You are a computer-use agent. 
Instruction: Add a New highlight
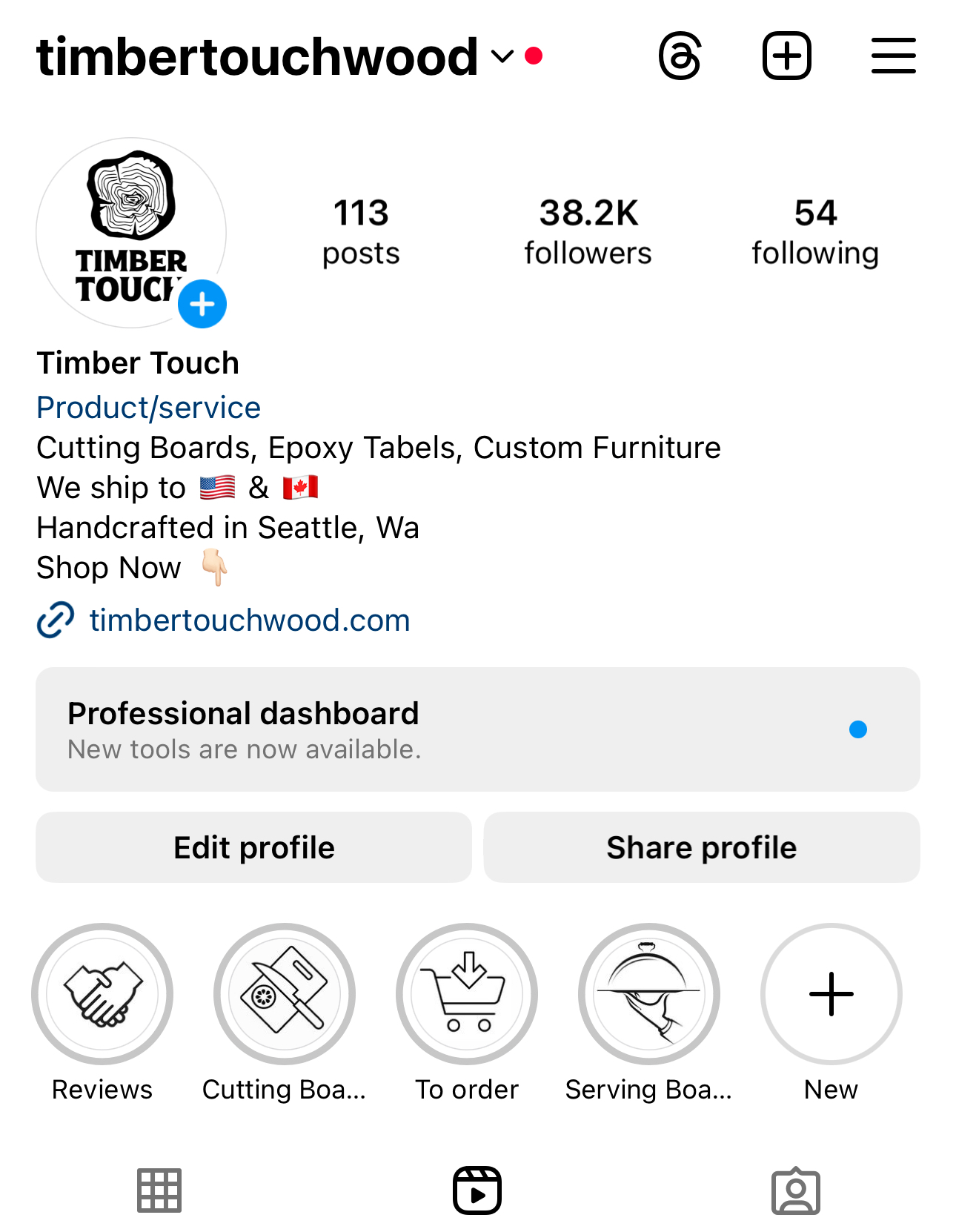(x=831, y=993)
